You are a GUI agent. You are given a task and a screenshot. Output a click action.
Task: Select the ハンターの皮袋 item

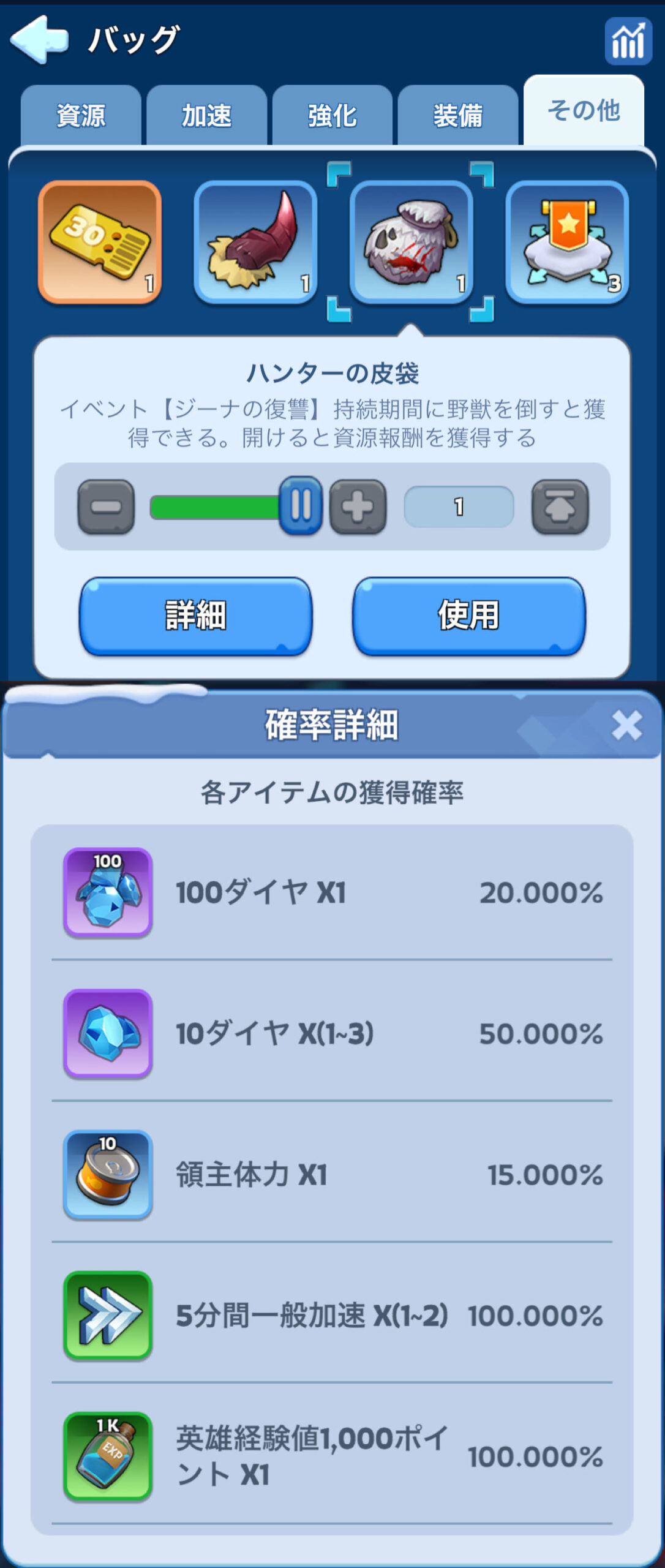pyautogui.click(x=411, y=242)
